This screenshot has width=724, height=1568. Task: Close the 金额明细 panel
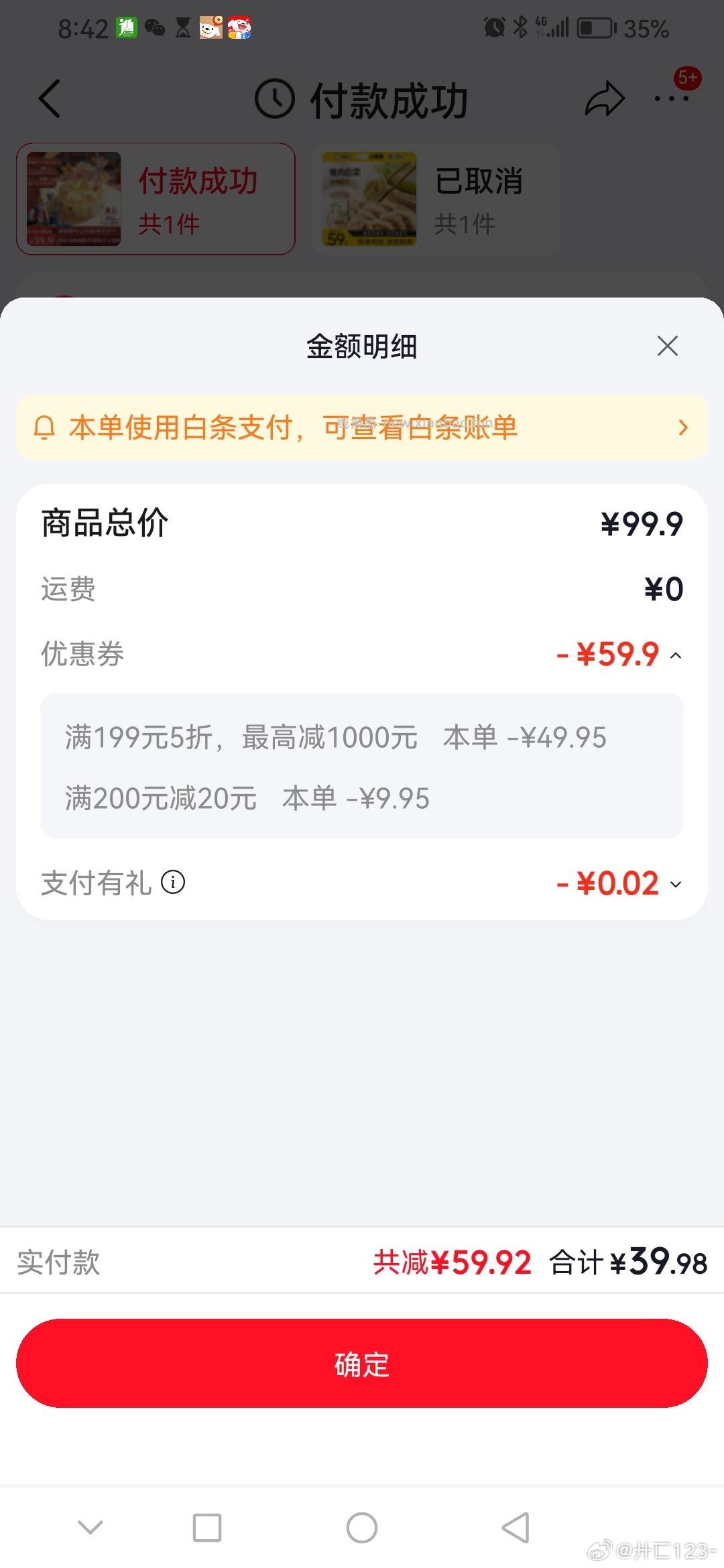pos(667,346)
